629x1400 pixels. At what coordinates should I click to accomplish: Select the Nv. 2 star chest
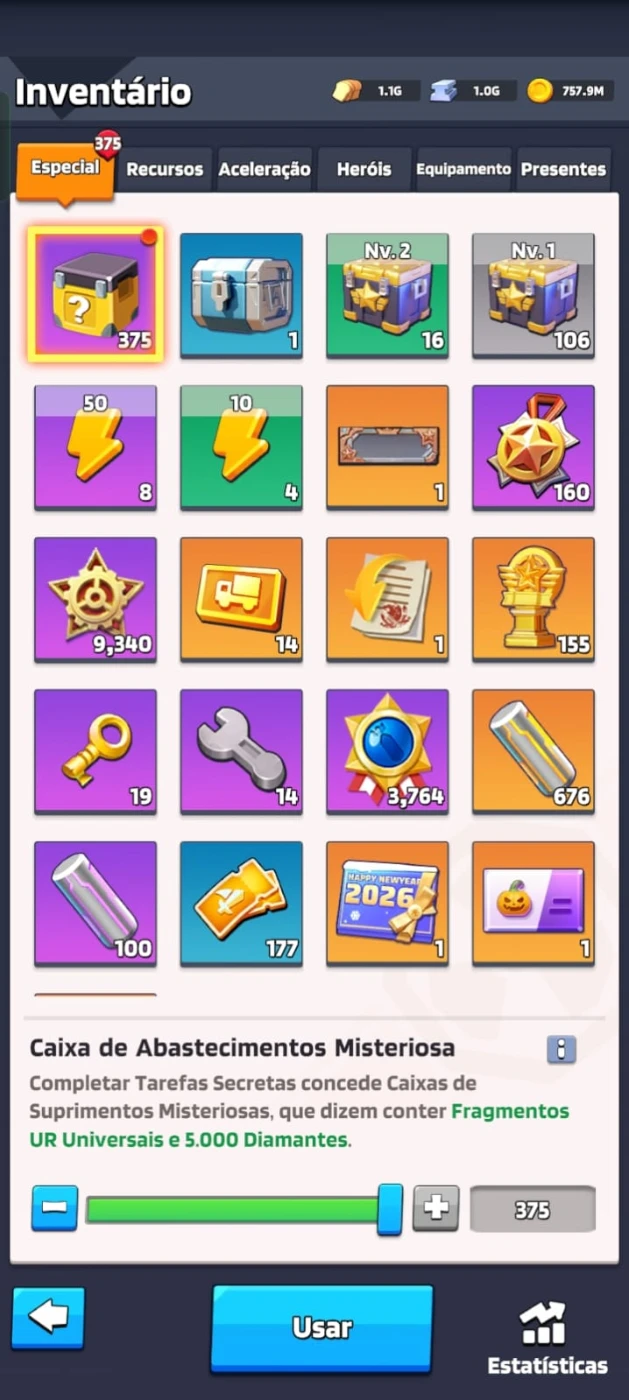(387, 295)
